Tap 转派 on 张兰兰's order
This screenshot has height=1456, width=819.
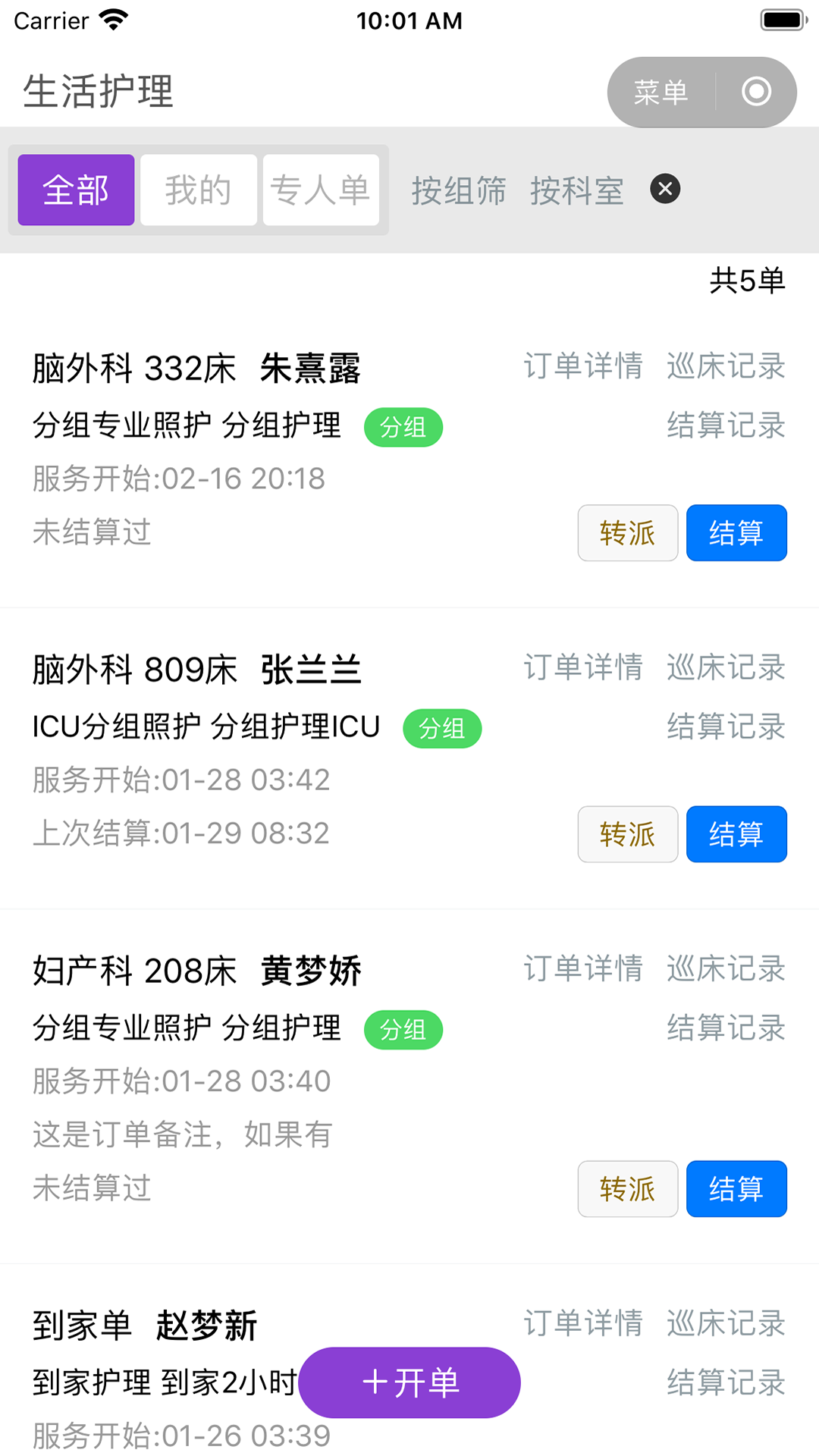click(627, 834)
